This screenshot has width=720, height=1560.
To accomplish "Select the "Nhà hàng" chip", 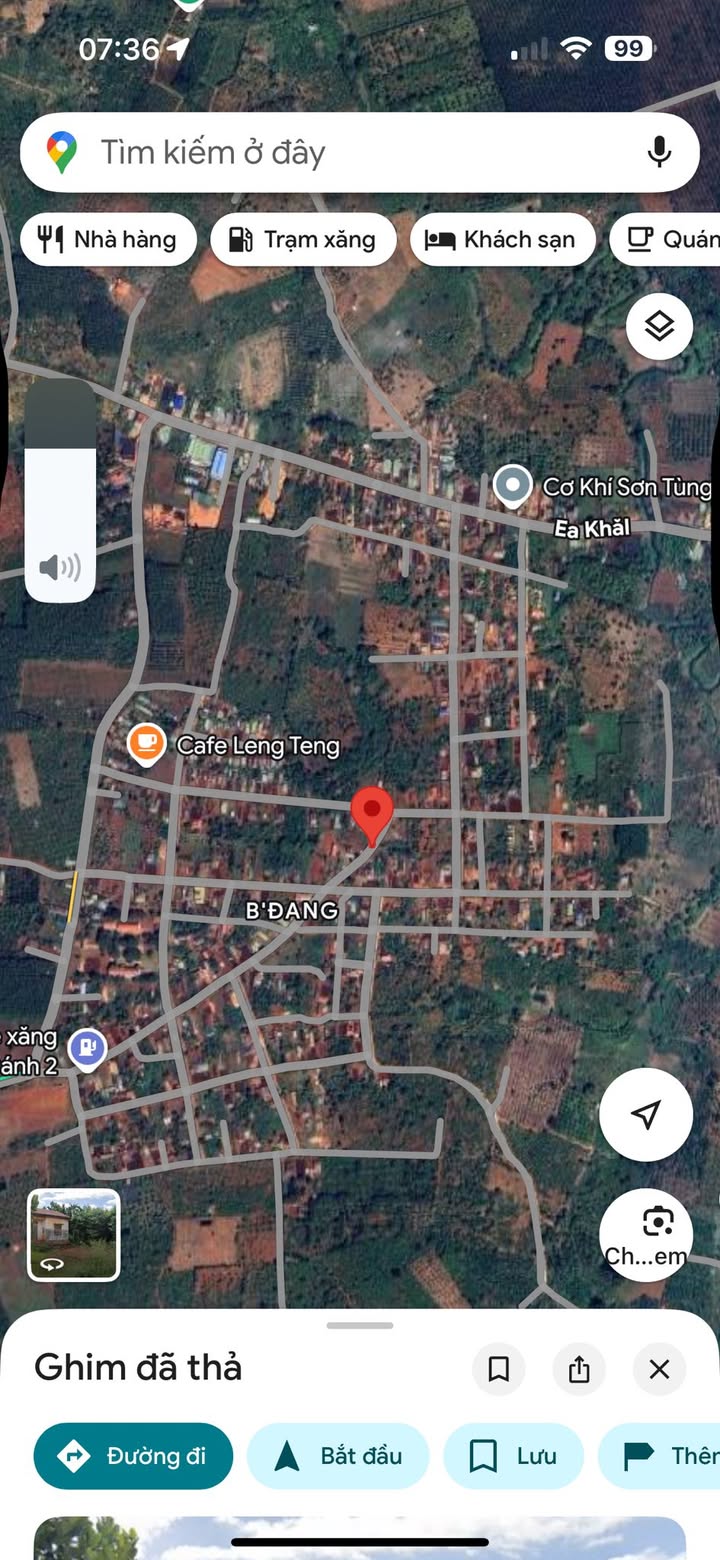I will click(108, 239).
